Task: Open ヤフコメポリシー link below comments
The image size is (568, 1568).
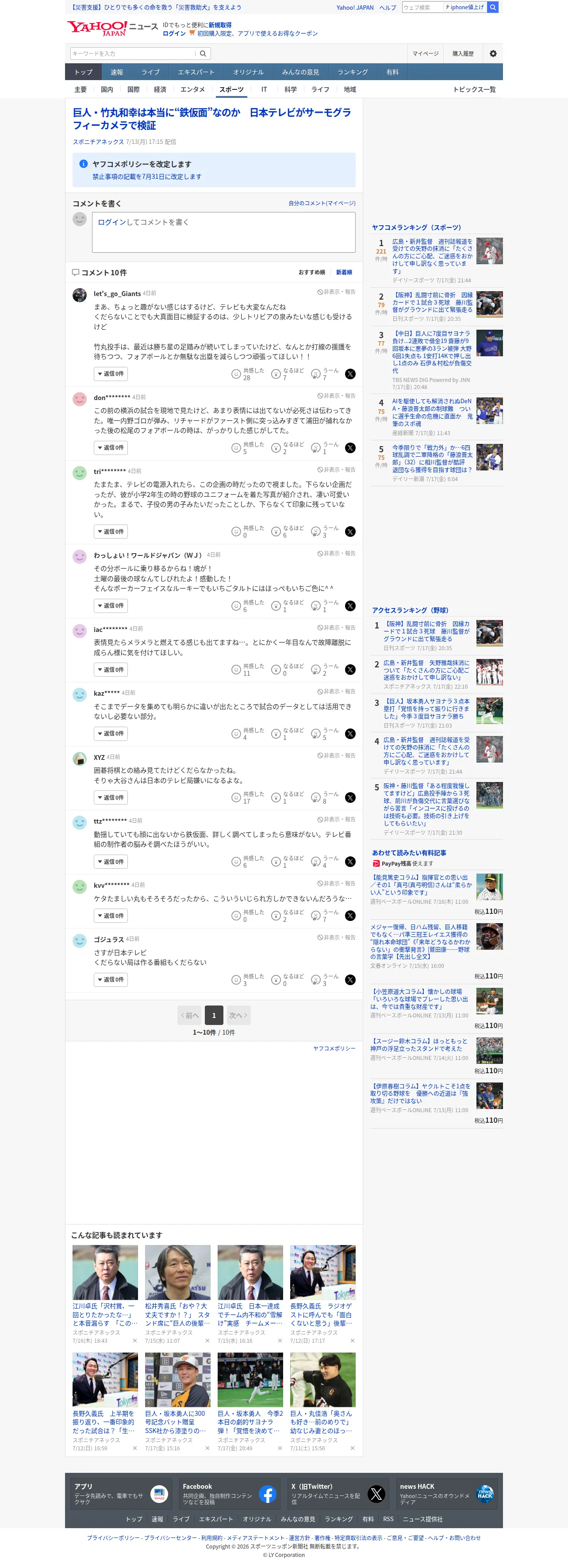Action: (x=334, y=1048)
